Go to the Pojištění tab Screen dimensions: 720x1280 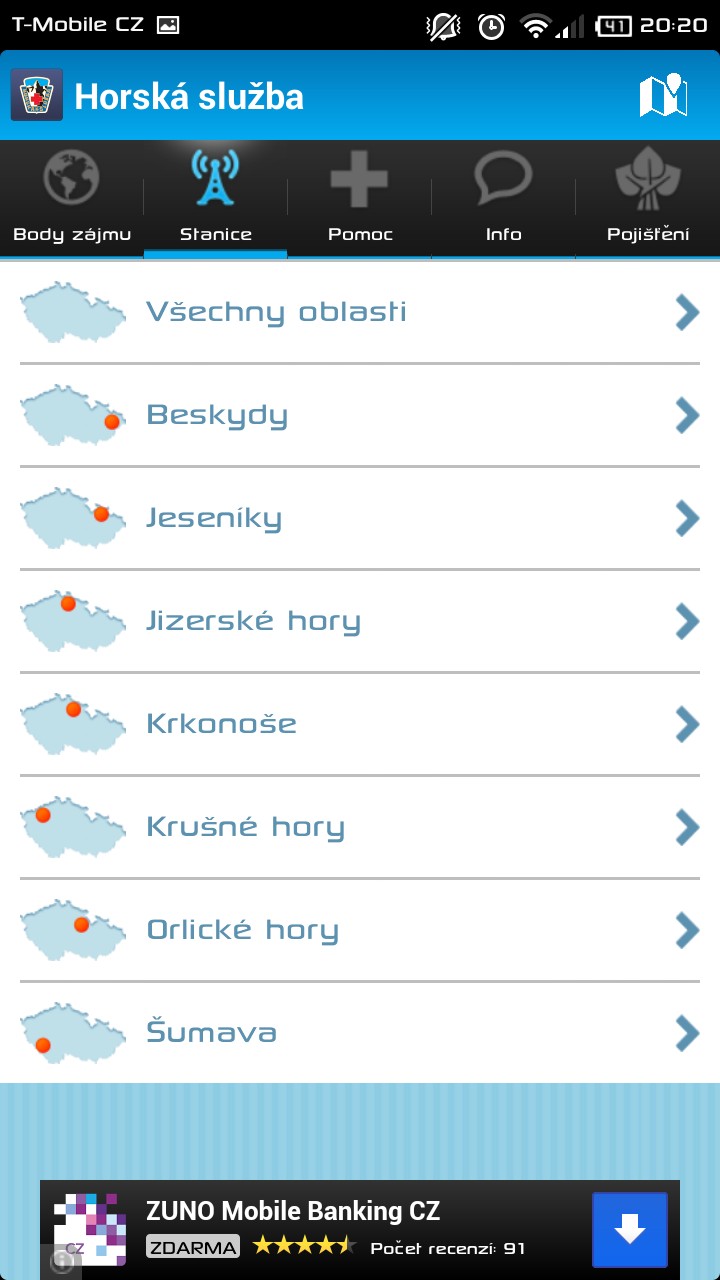[x=648, y=200]
